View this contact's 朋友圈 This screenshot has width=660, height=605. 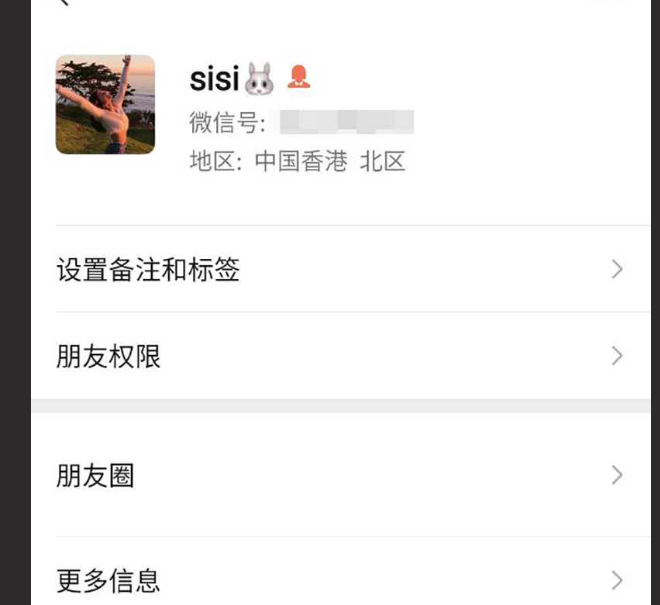(x=340, y=475)
